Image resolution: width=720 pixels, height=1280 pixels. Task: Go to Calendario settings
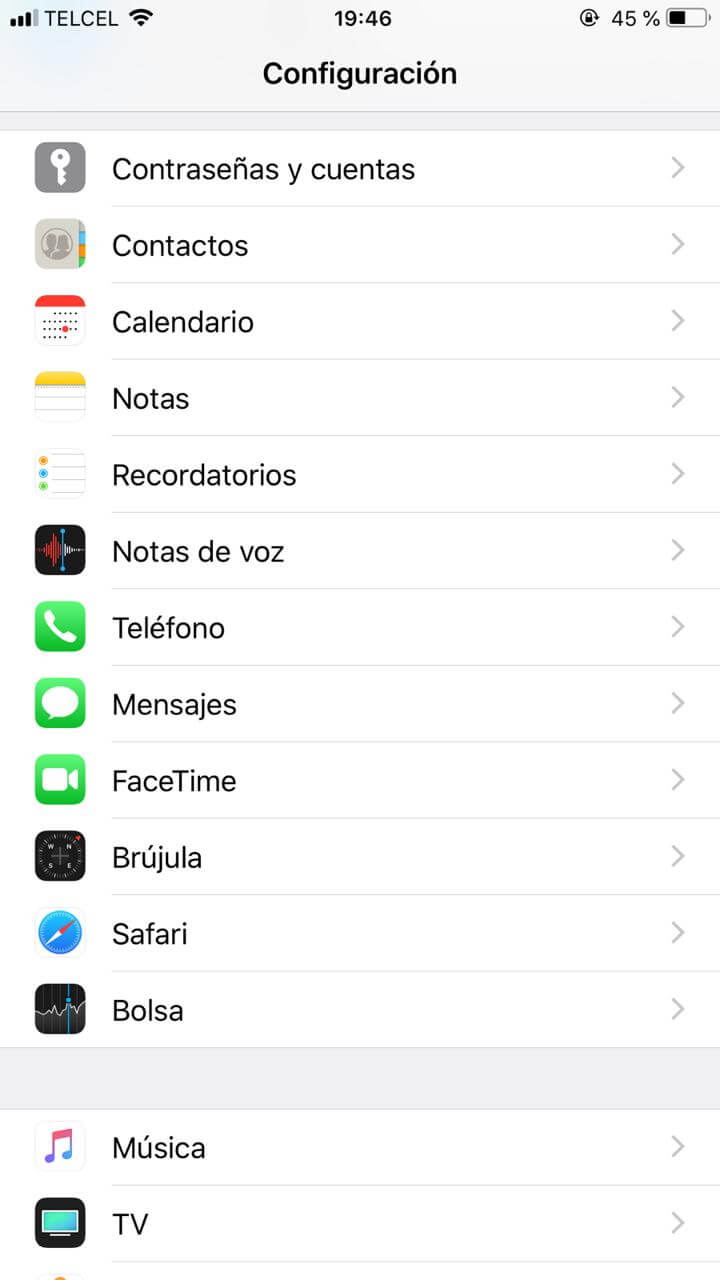[360, 321]
